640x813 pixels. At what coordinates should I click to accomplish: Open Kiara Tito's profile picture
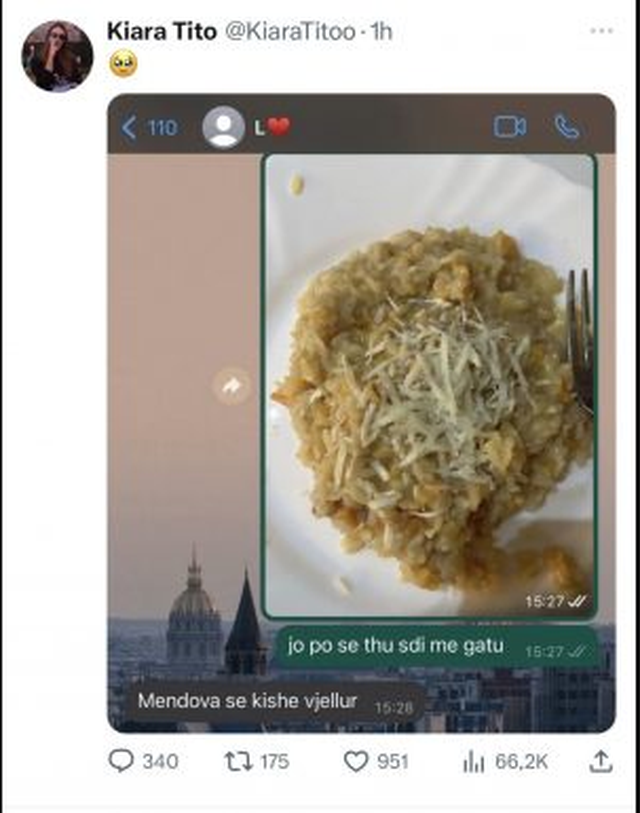pos(58,56)
